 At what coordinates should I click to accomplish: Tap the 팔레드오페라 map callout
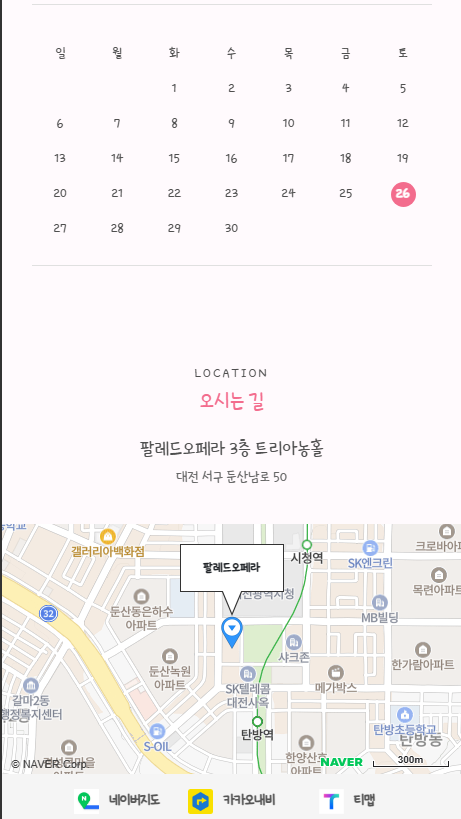click(232, 568)
